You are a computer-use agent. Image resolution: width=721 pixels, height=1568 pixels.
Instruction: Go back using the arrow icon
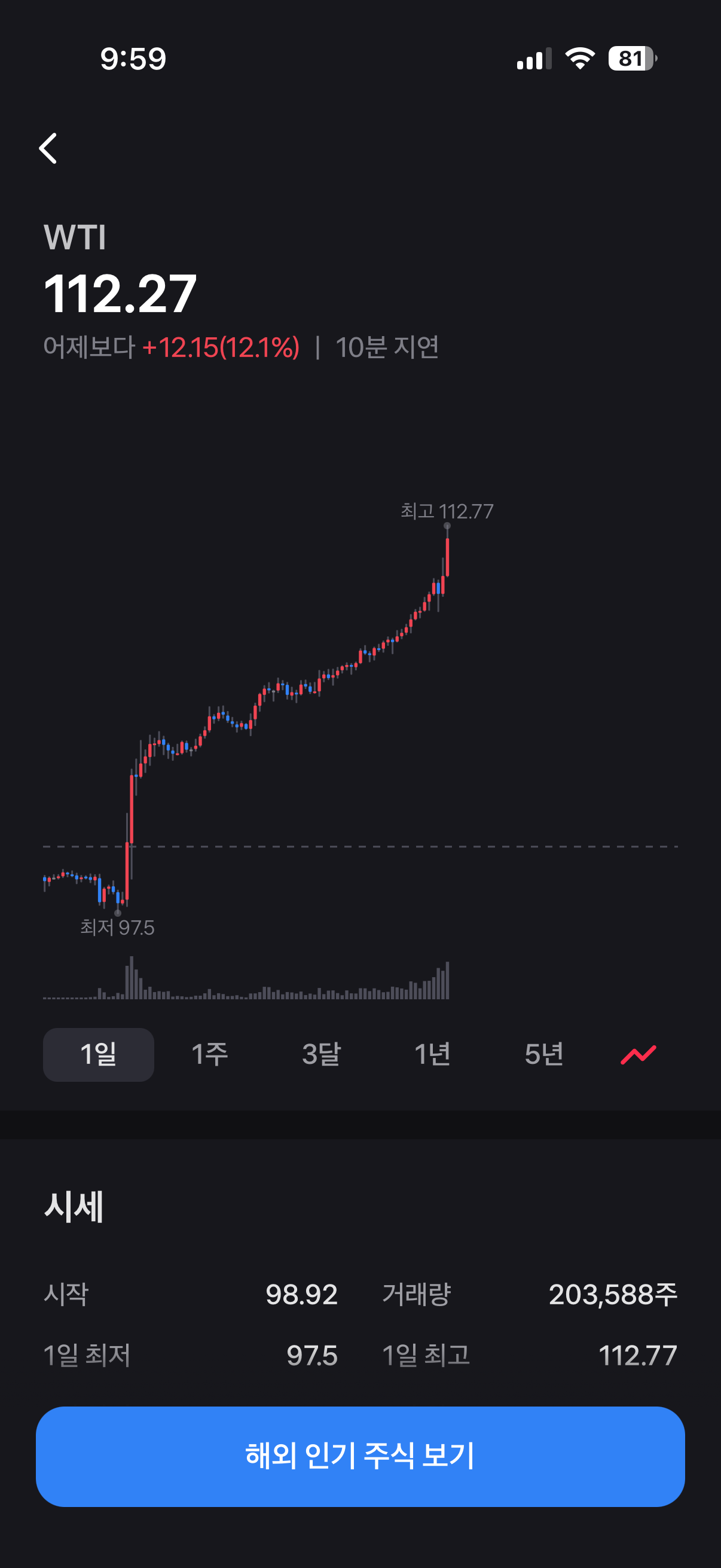(48, 148)
